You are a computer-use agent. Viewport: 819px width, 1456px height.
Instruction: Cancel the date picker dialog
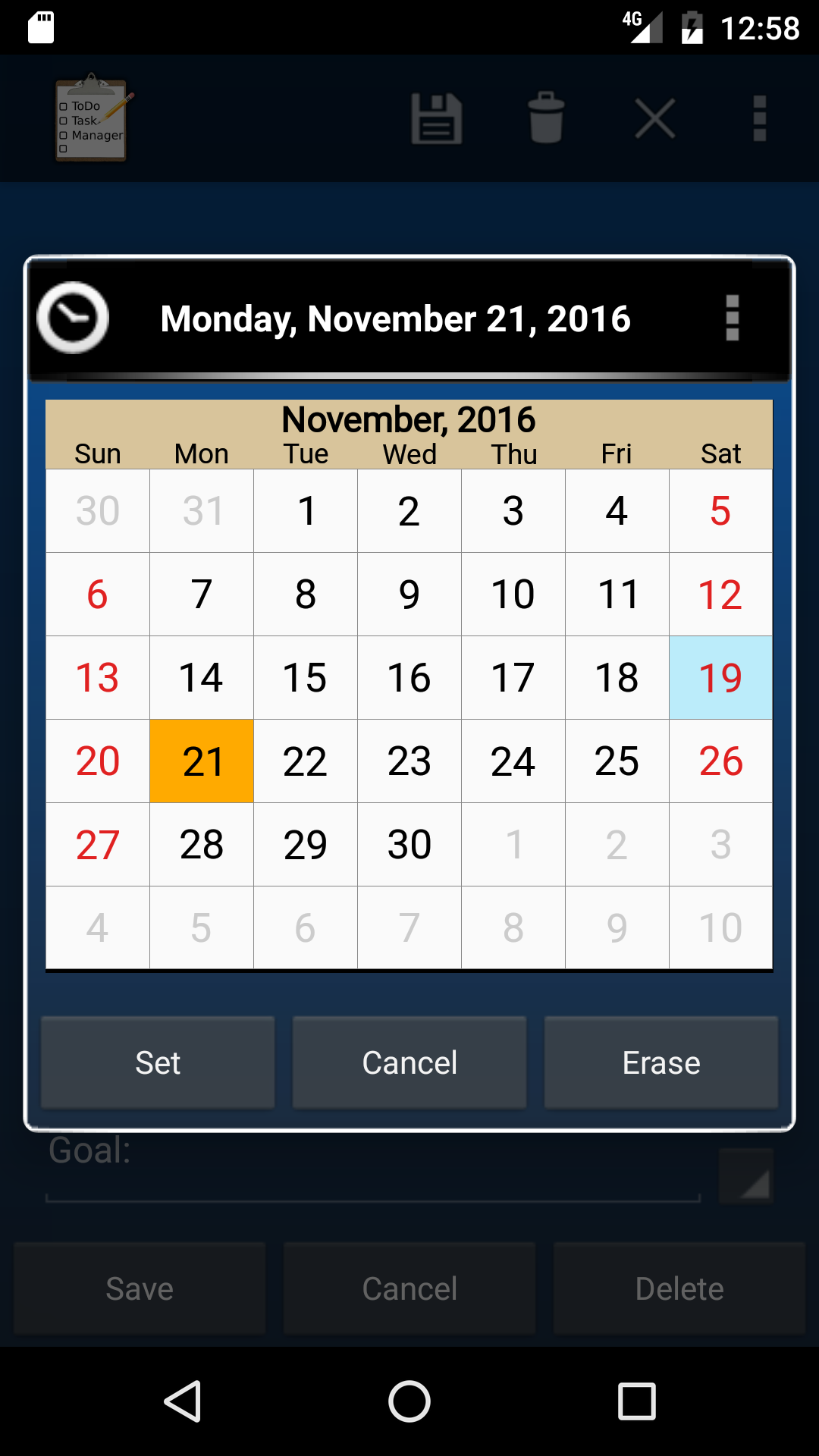[409, 1062]
